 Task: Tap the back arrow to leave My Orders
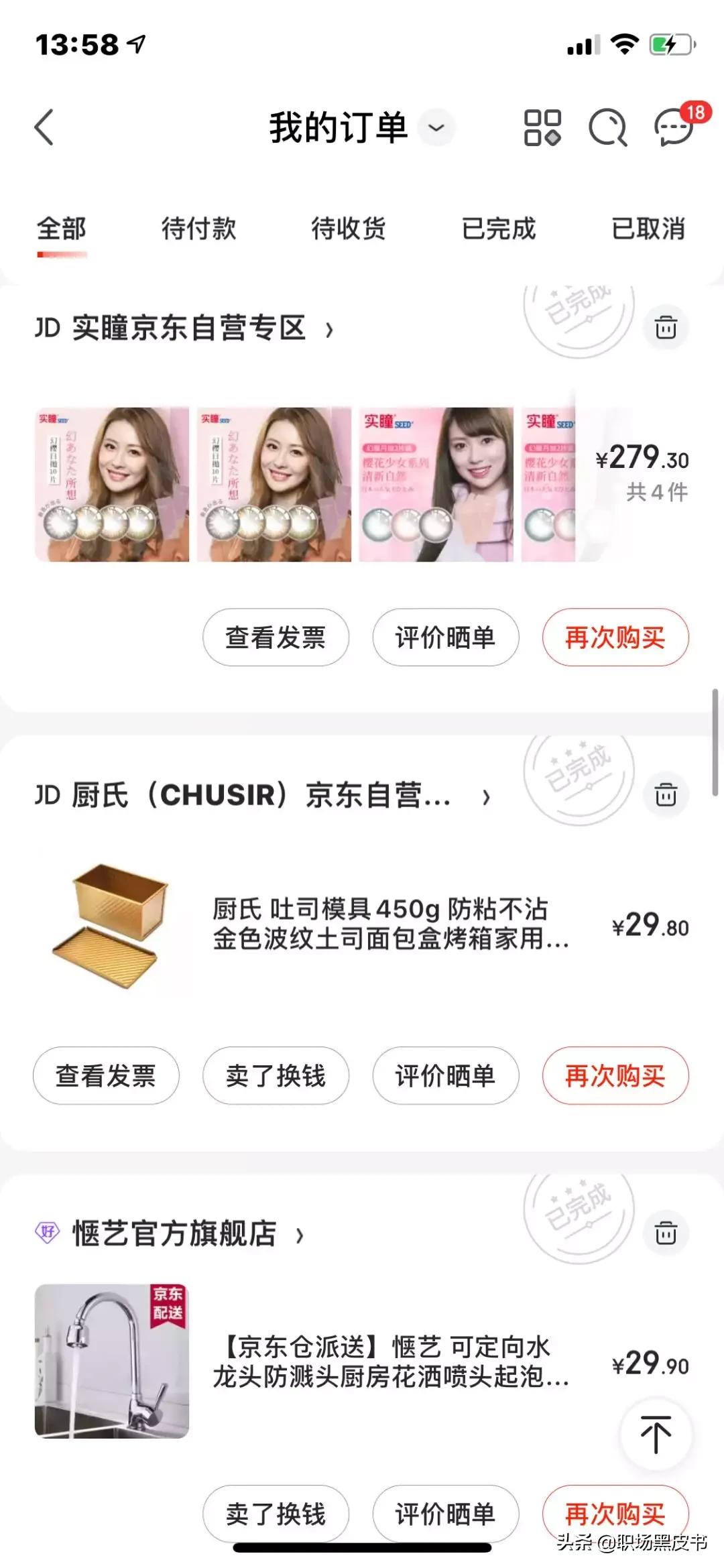[x=42, y=127]
